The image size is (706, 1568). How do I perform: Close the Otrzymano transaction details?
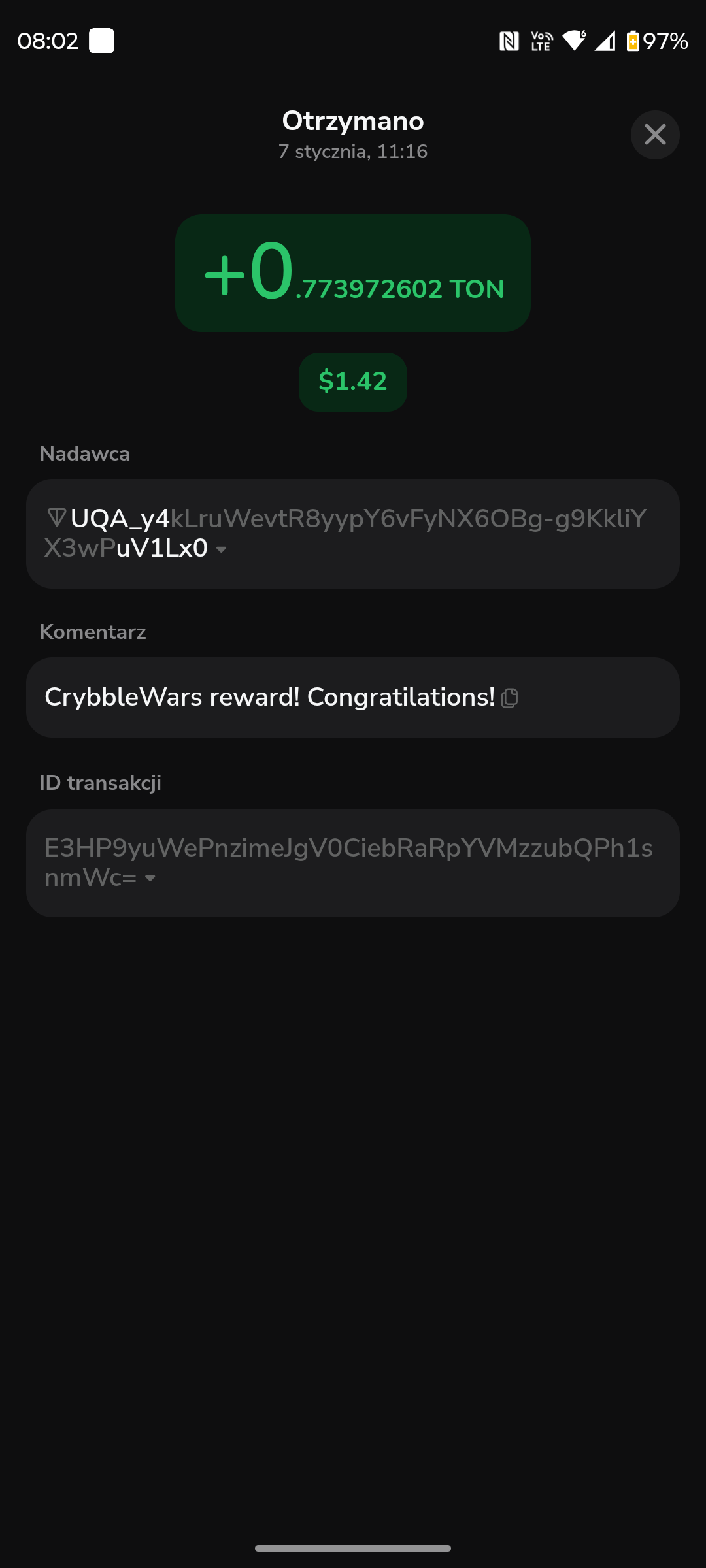pyautogui.click(x=655, y=135)
